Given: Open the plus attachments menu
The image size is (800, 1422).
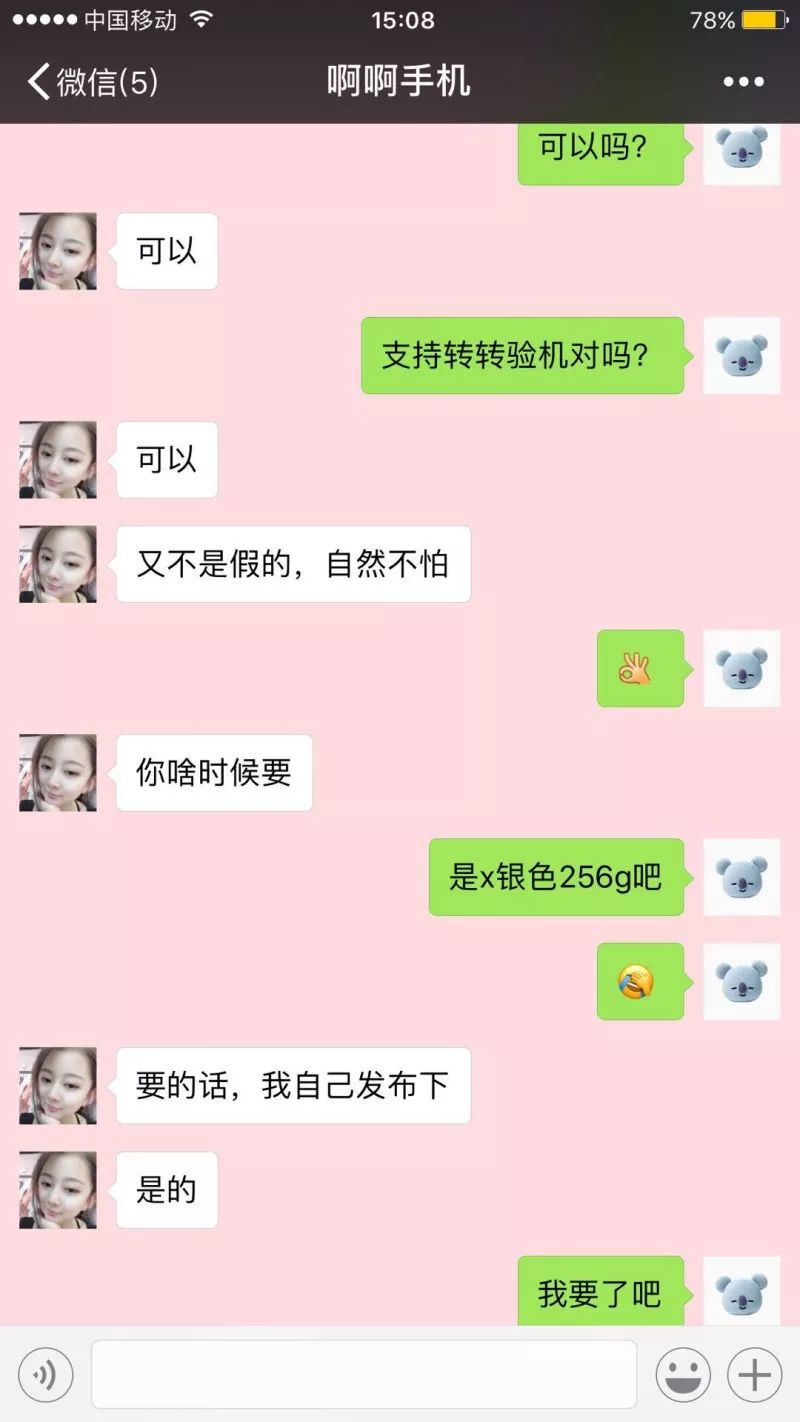Looking at the screenshot, I should [754, 1375].
